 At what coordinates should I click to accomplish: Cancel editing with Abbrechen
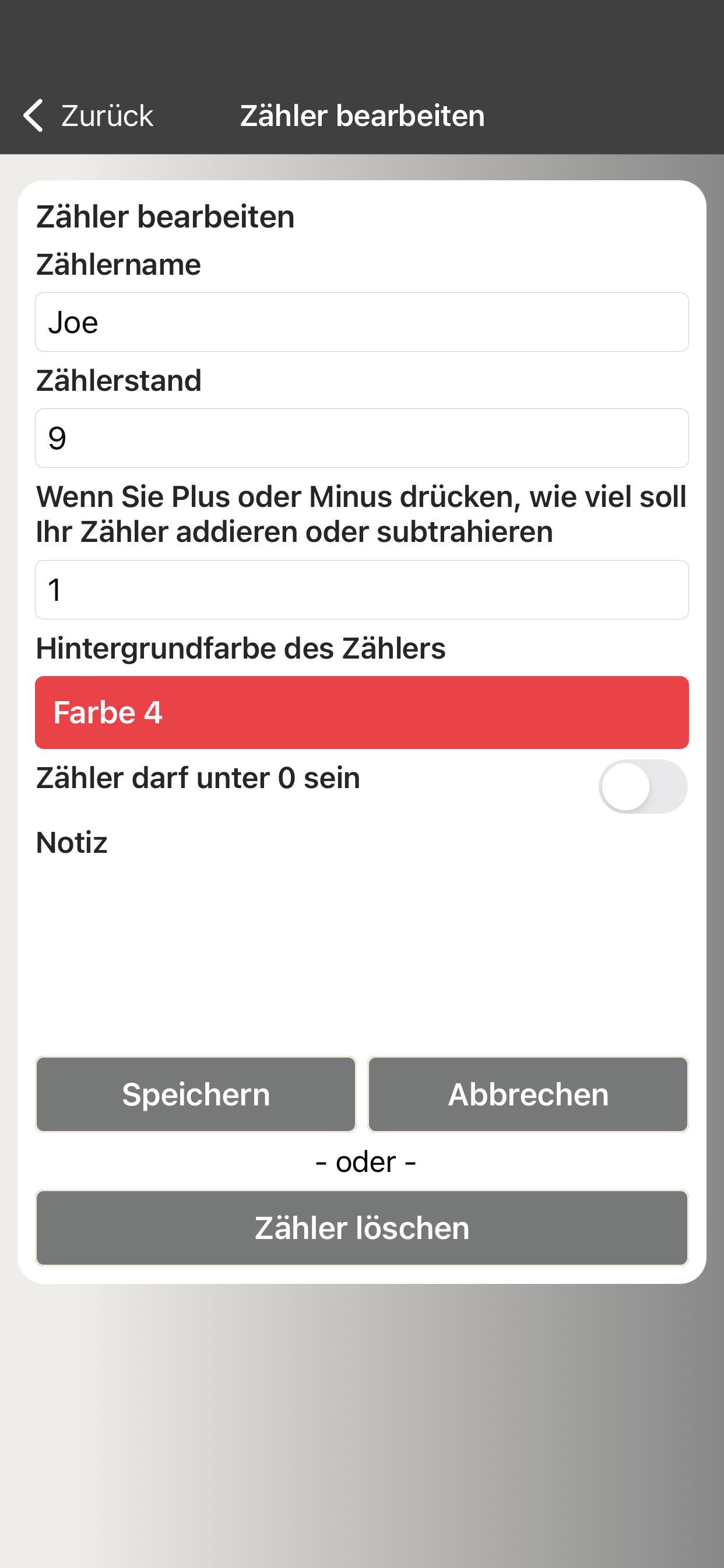point(528,1094)
